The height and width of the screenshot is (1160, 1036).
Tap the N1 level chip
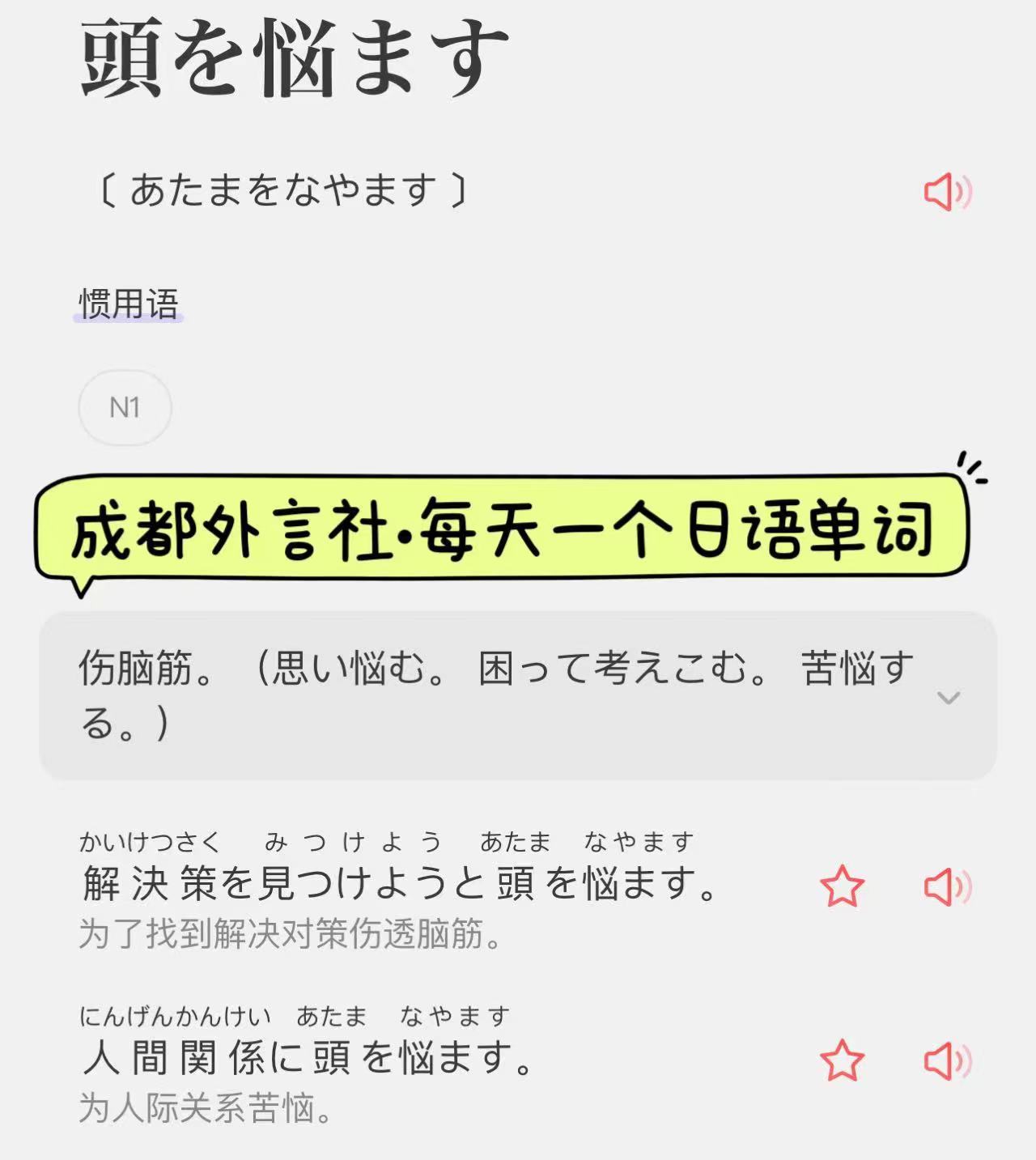pyautogui.click(x=125, y=408)
